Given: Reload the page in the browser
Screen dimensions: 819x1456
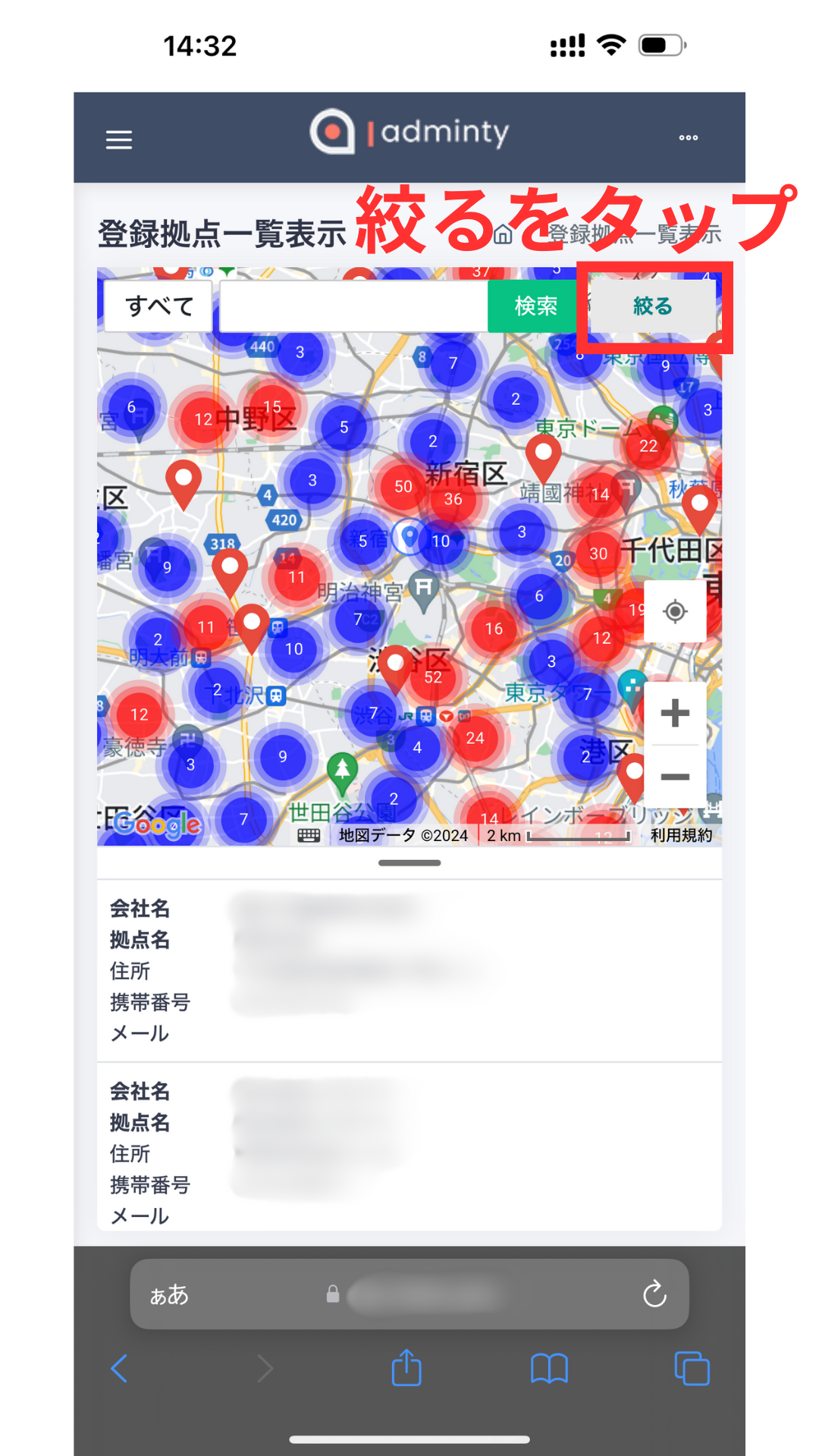Looking at the screenshot, I should (654, 1294).
